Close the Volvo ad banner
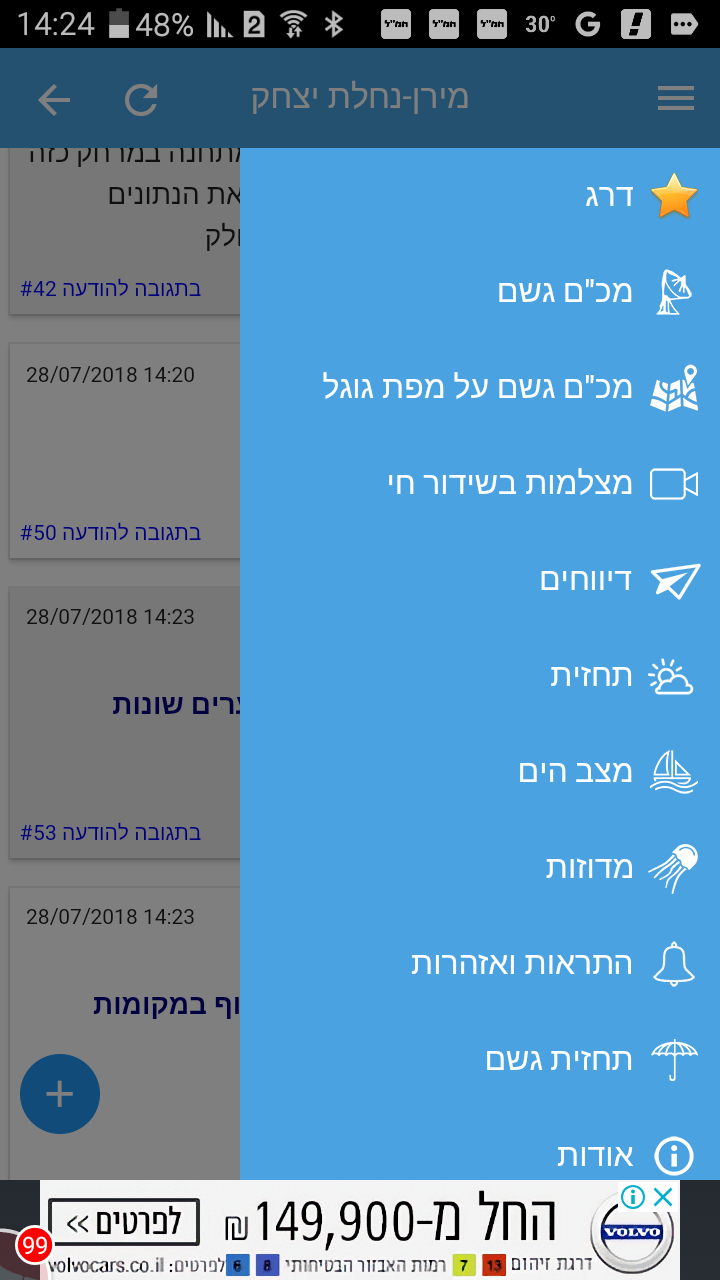The width and height of the screenshot is (720, 1280). (662, 1196)
